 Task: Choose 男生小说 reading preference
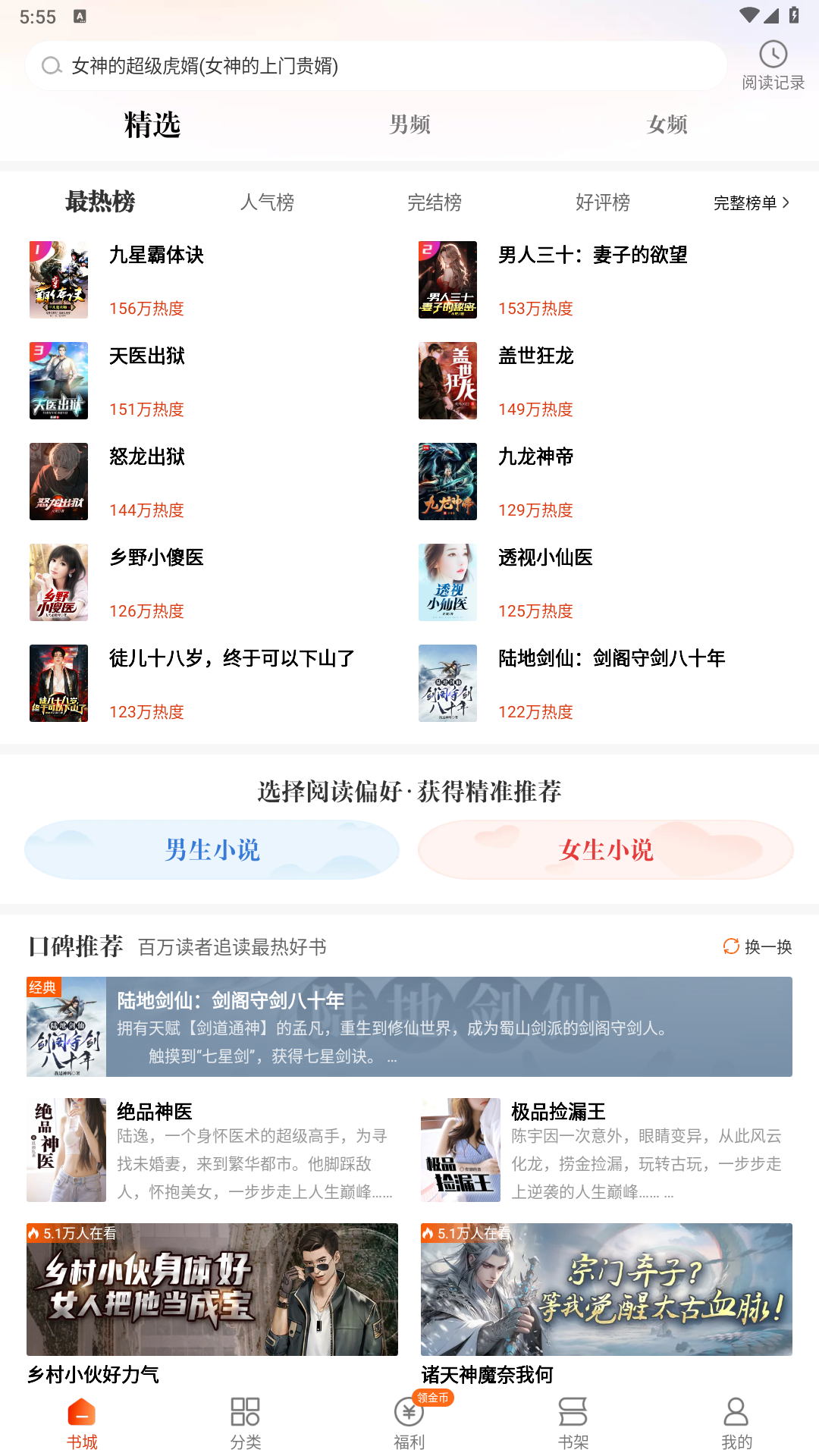pyautogui.click(x=212, y=849)
